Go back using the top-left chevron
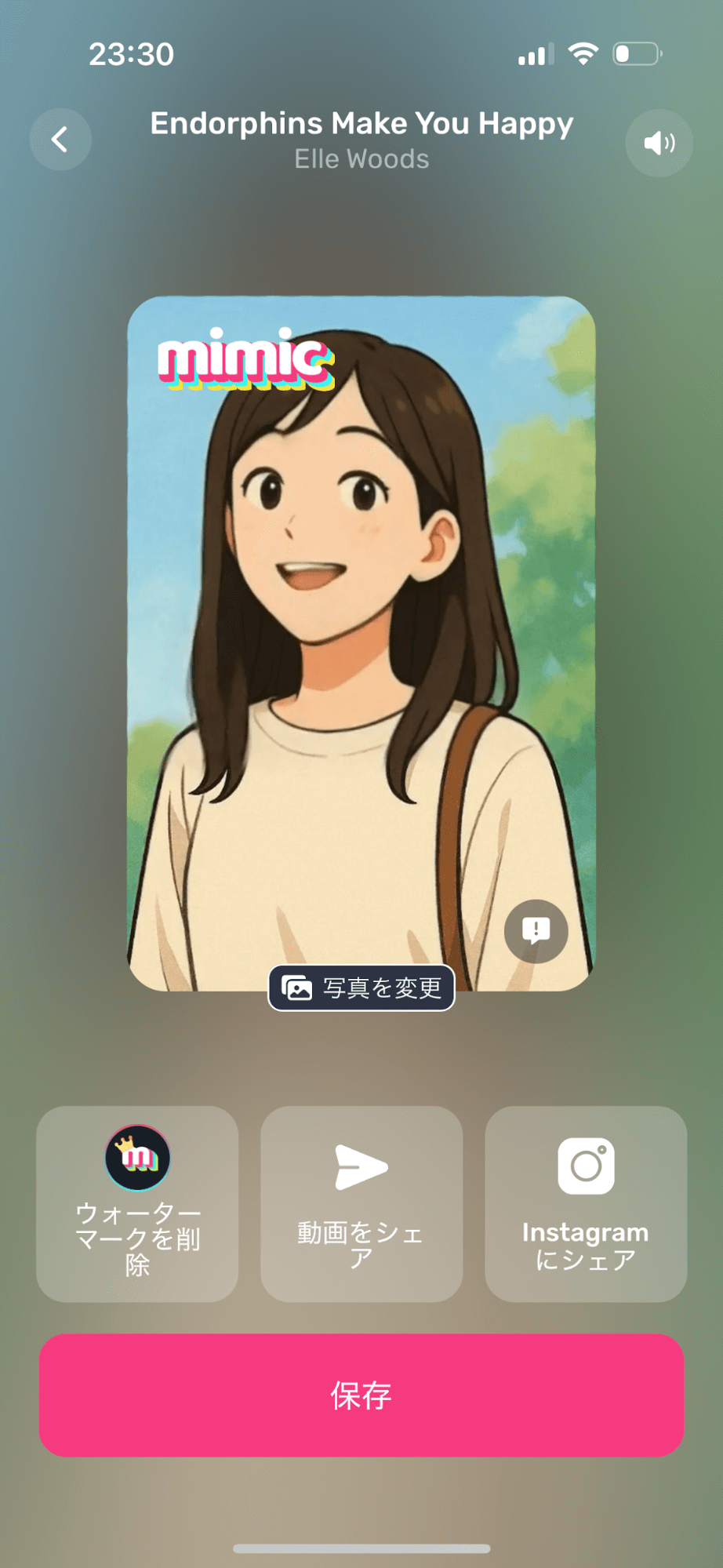Image resolution: width=723 pixels, height=1568 pixels. (60, 139)
